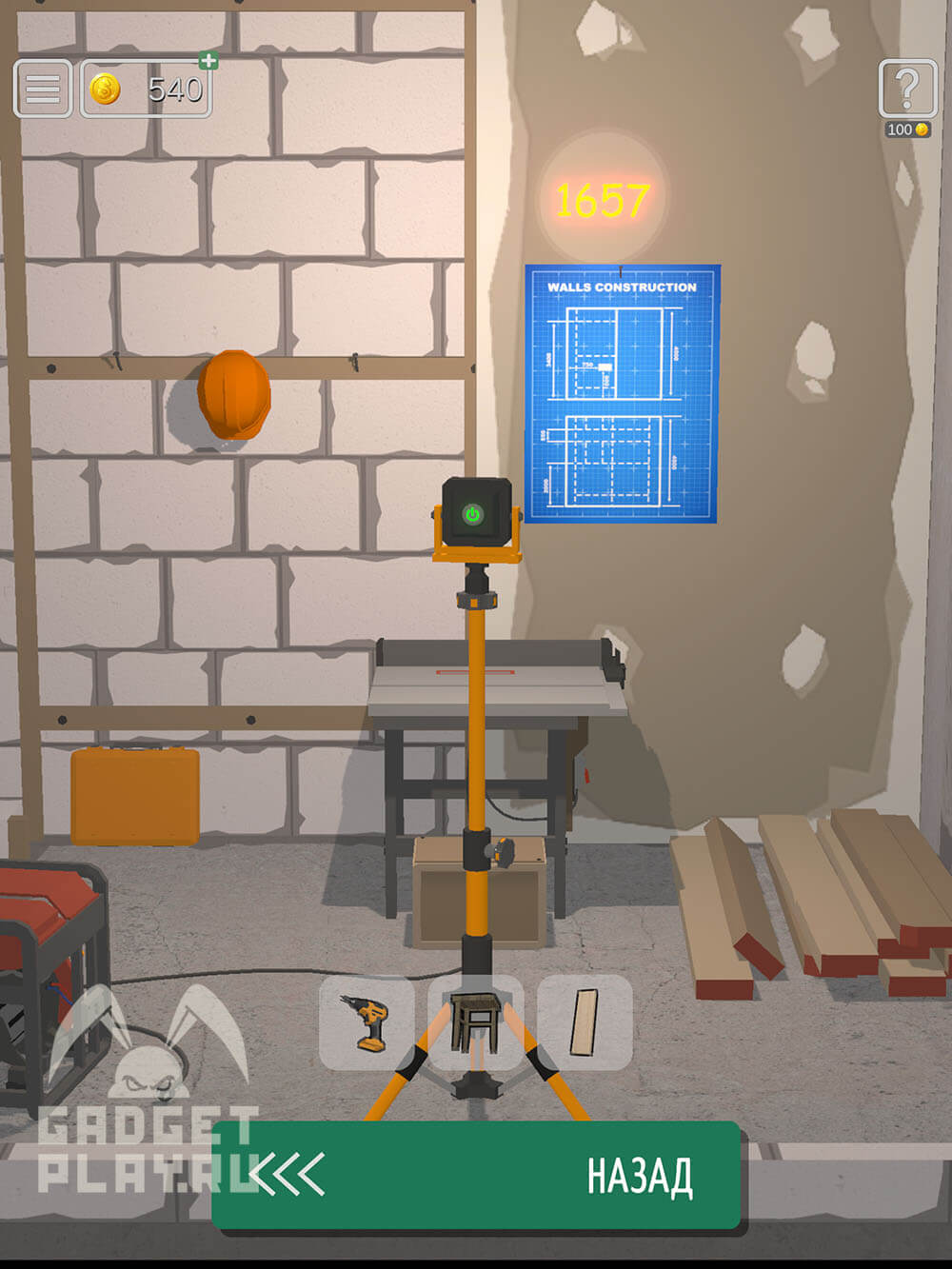Tap the orange hard hat
Viewport: 952px width, 1269px height.
pyautogui.click(x=234, y=395)
